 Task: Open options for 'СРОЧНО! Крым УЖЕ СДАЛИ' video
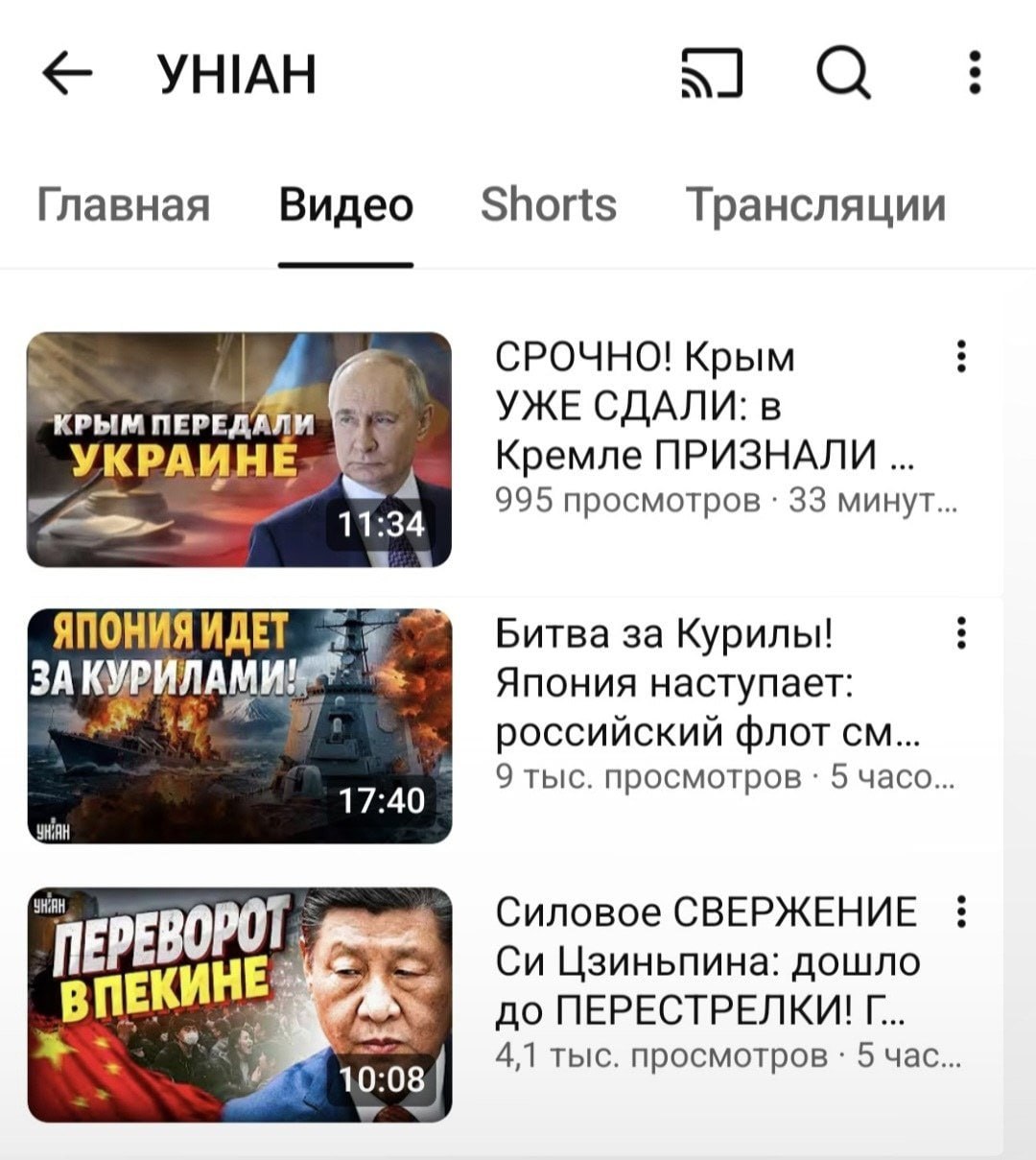(961, 357)
